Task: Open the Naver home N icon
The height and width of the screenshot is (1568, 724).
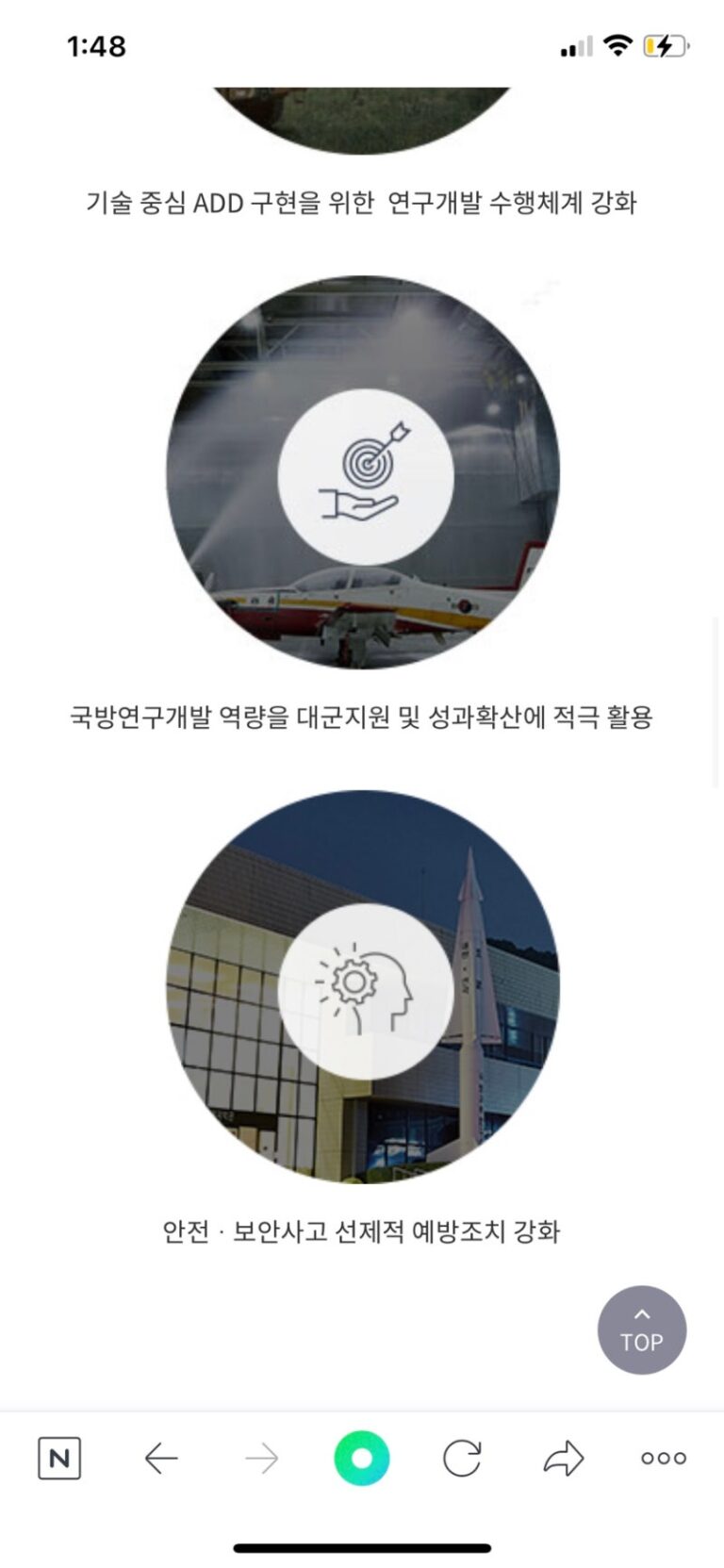Action: (59, 1459)
